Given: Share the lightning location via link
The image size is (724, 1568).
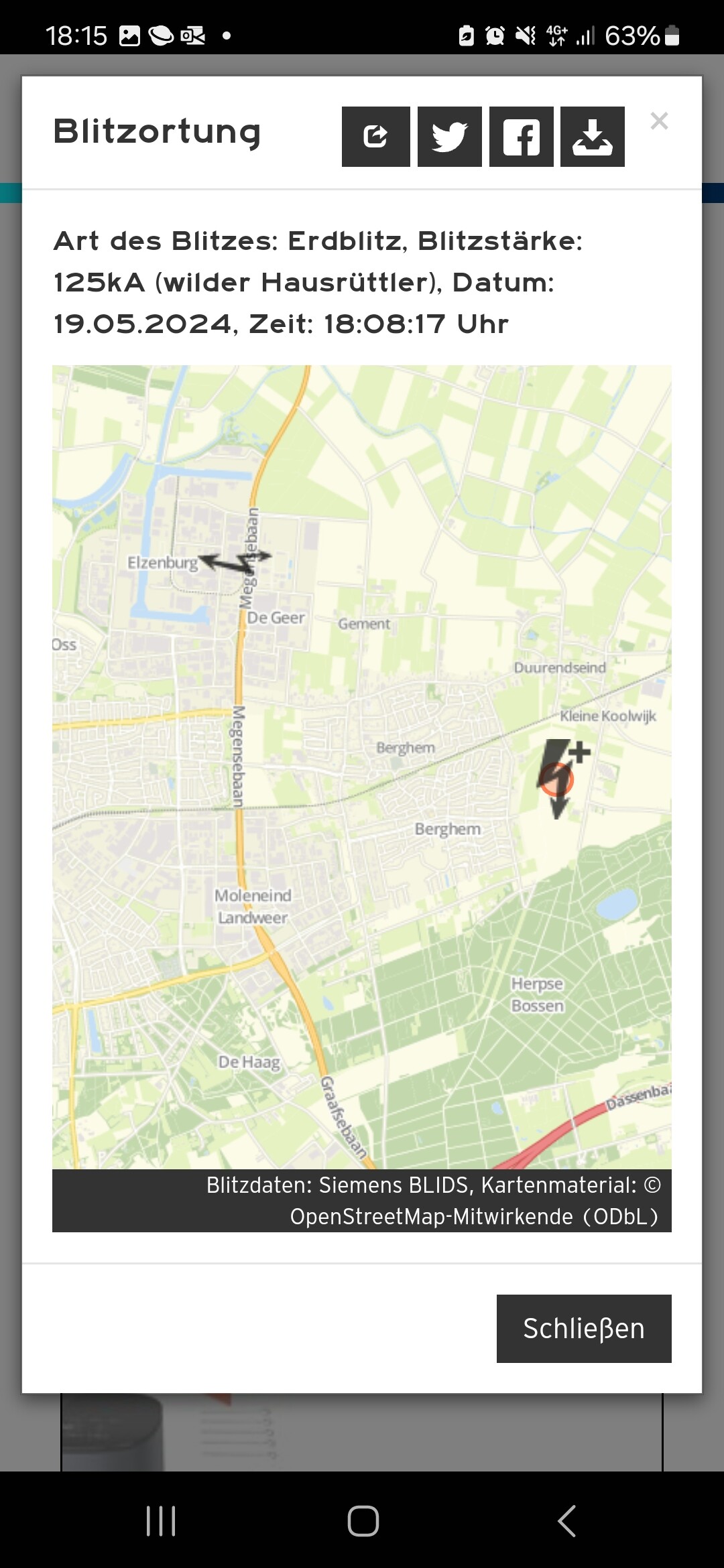Looking at the screenshot, I should tap(375, 137).
